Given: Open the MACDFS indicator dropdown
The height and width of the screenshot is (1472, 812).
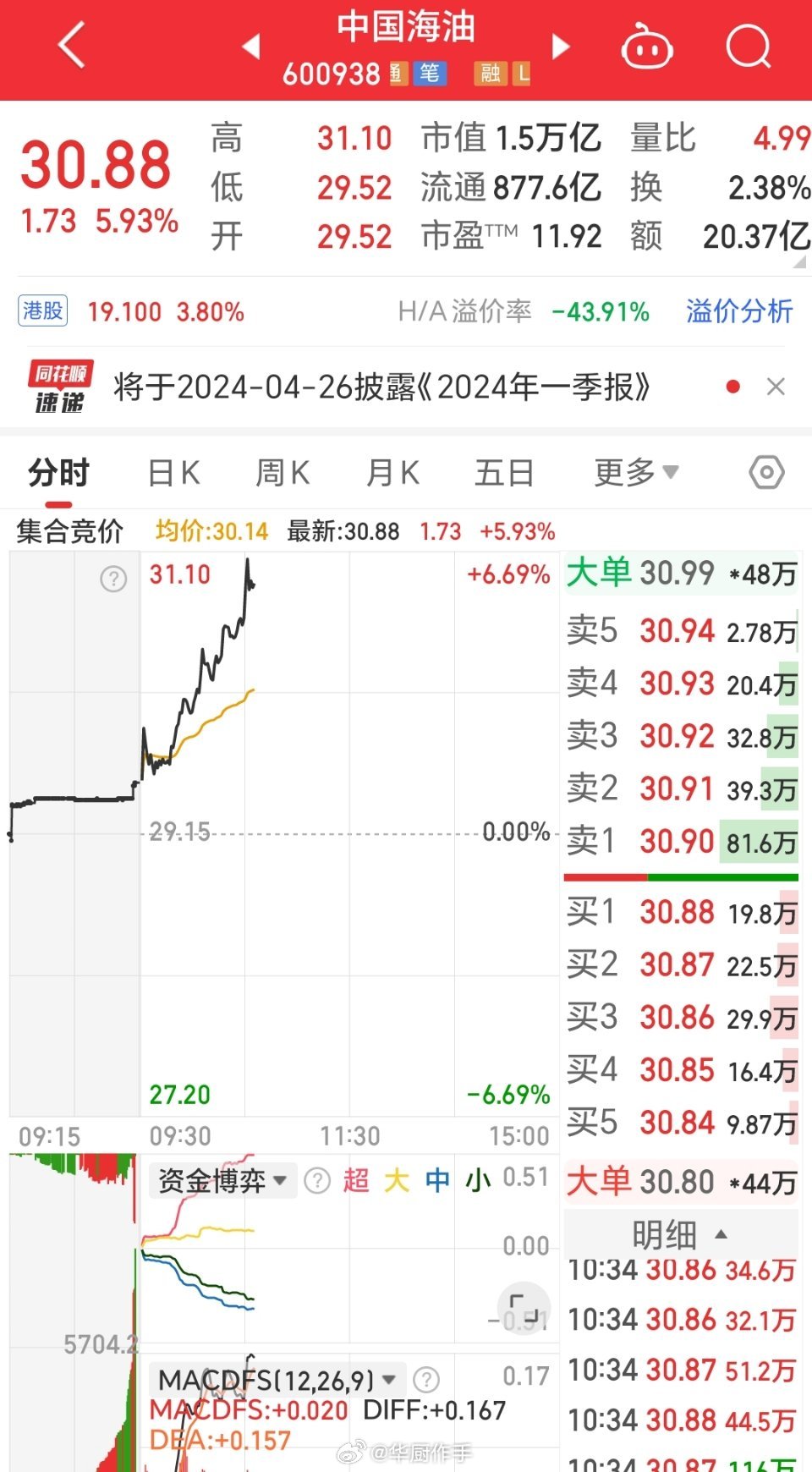Looking at the screenshot, I should [277, 1380].
